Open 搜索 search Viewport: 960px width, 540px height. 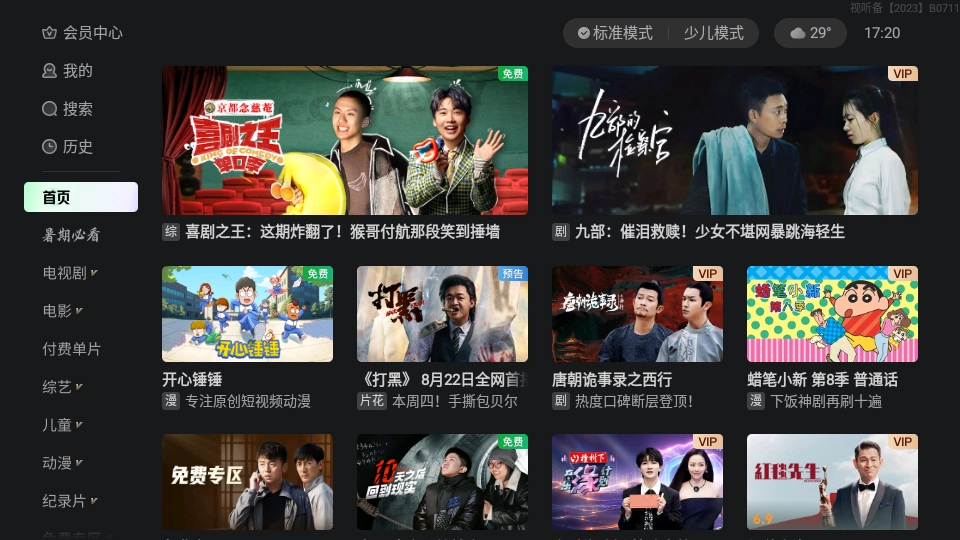tap(68, 109)
